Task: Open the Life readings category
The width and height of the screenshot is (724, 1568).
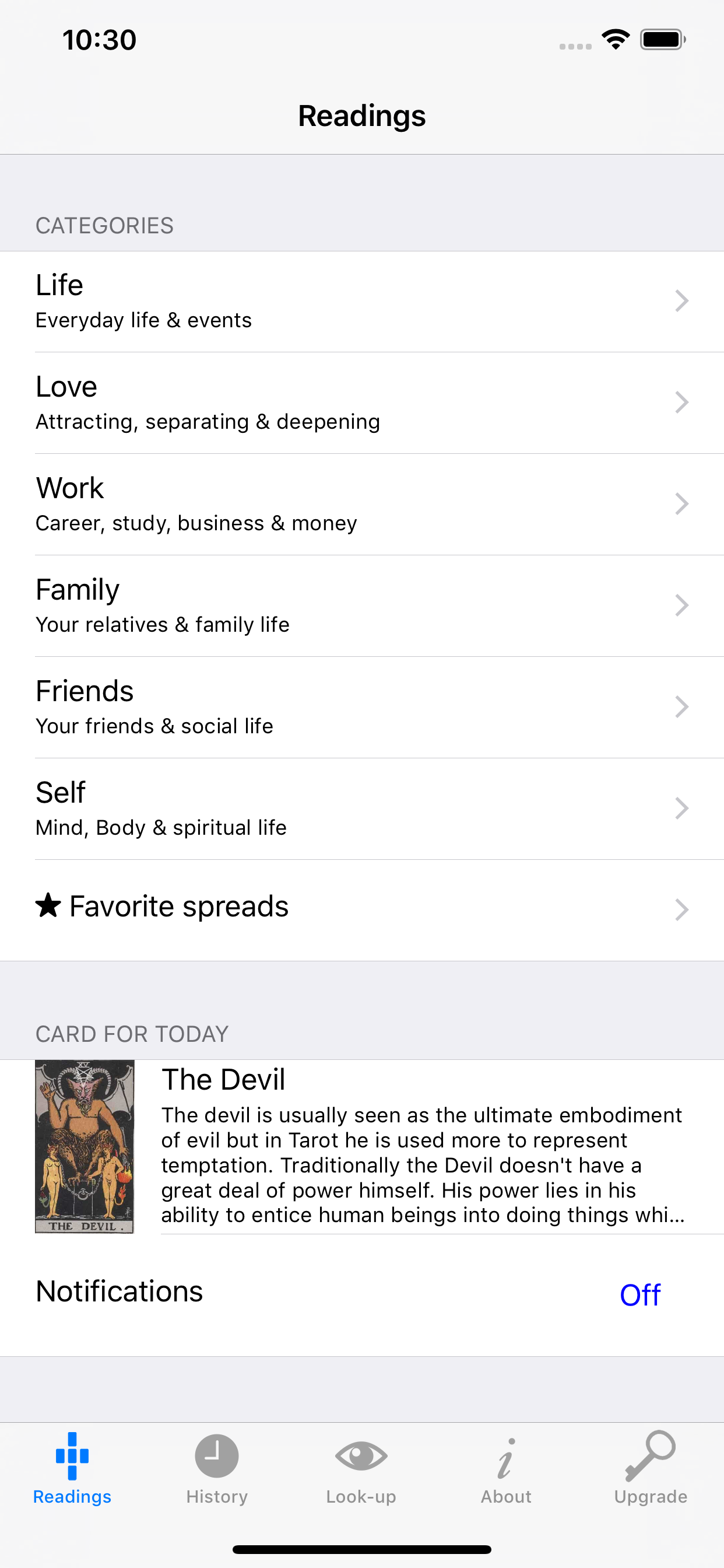Action: 362,302
